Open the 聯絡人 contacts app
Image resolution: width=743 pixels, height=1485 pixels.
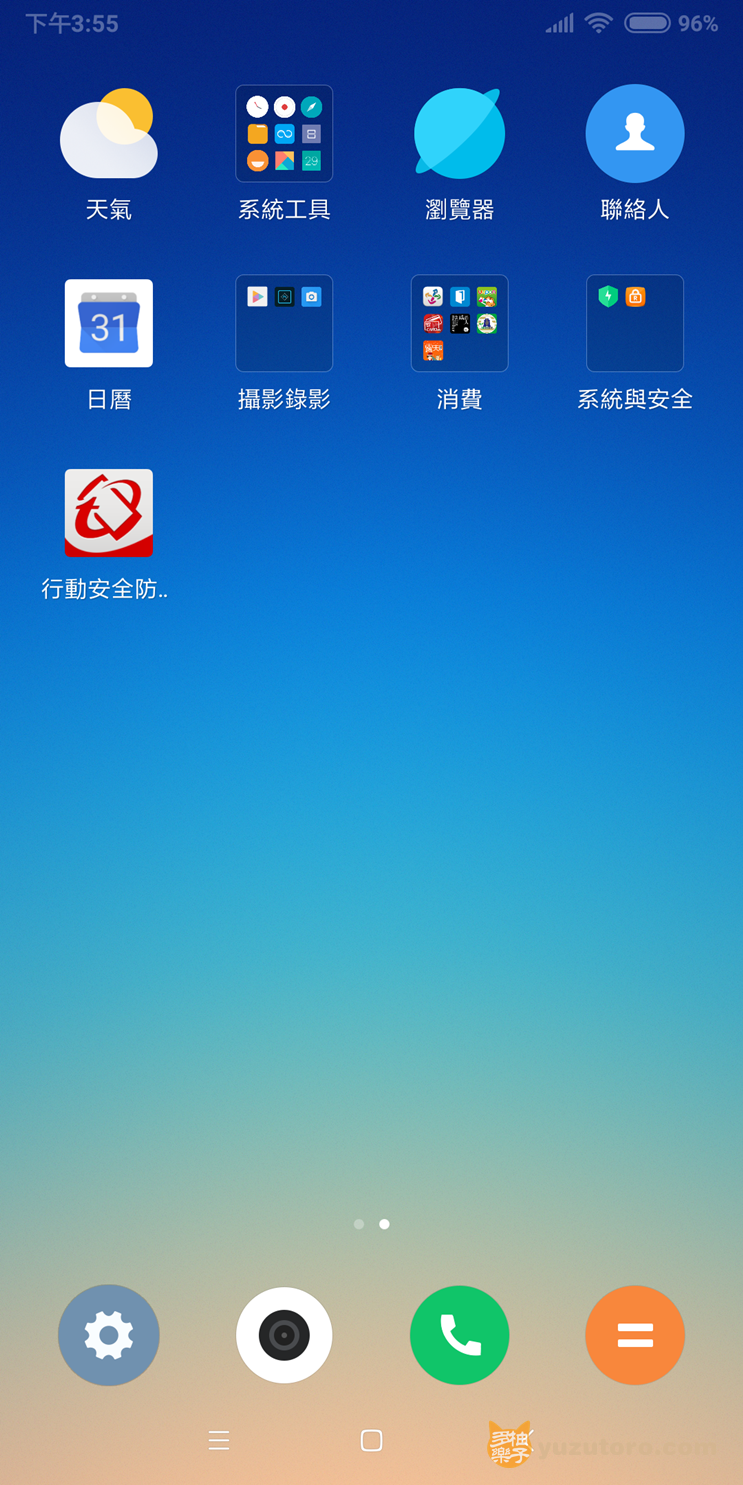click(634, 134)
